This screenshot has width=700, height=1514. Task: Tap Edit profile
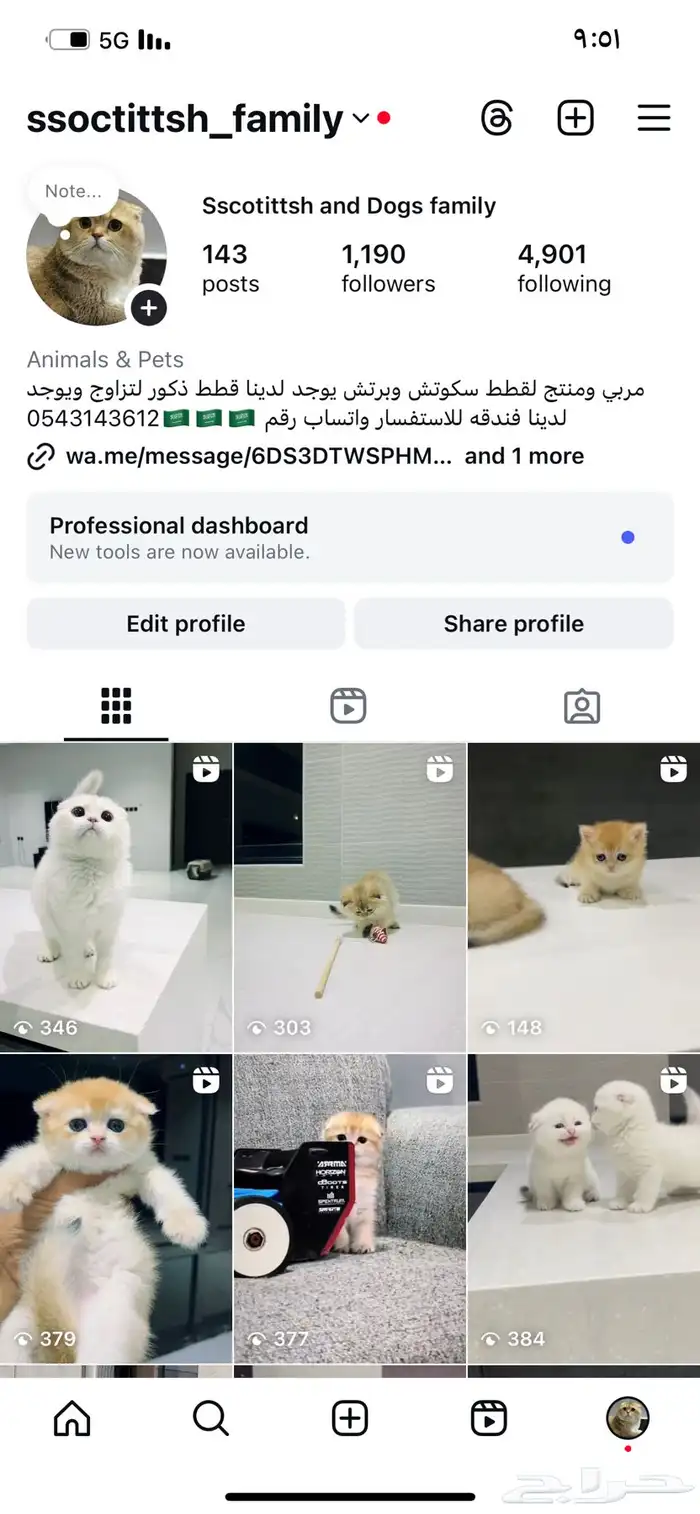click(x=186, y=624)
